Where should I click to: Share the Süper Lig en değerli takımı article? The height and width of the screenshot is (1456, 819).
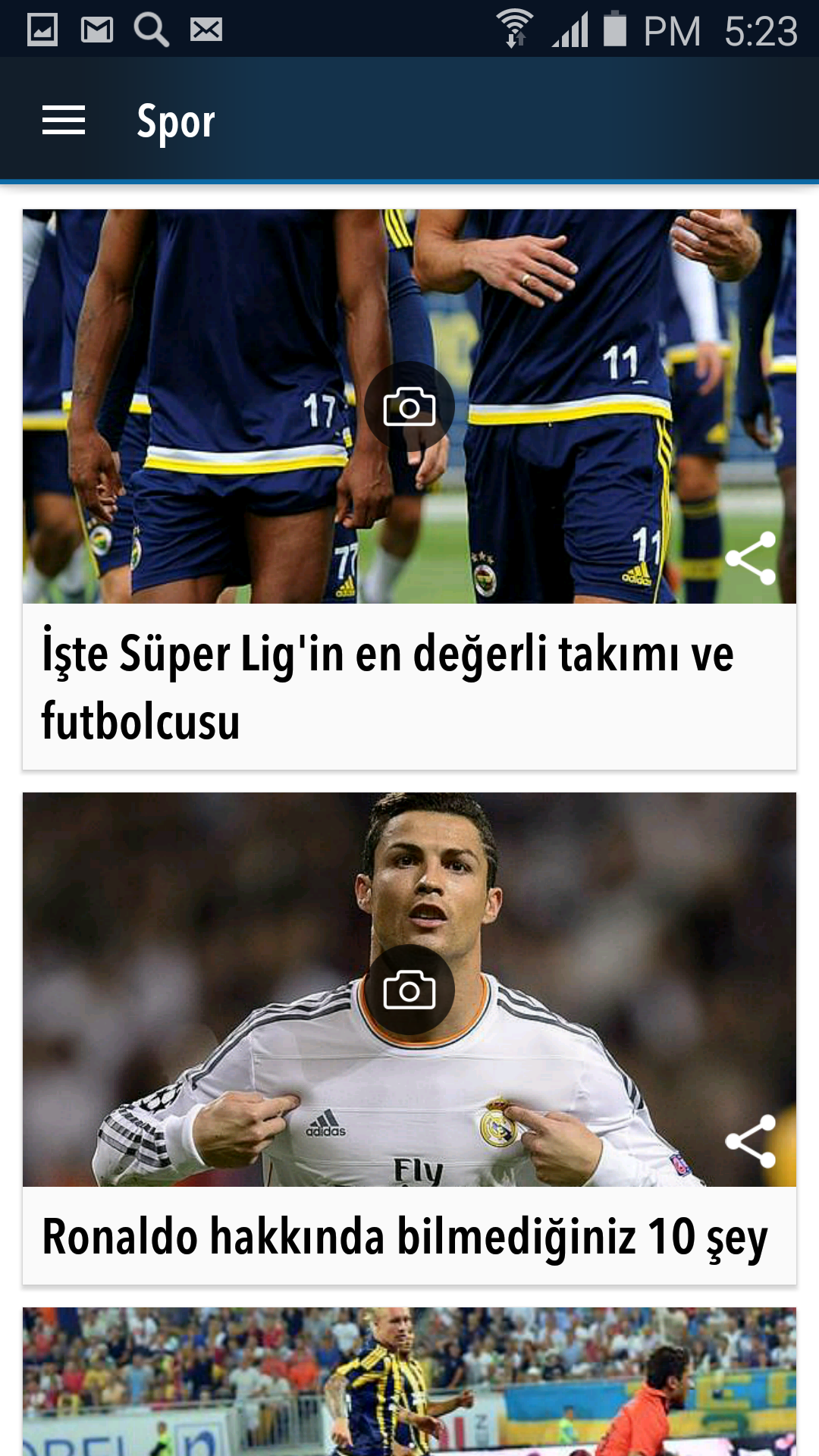751,558
